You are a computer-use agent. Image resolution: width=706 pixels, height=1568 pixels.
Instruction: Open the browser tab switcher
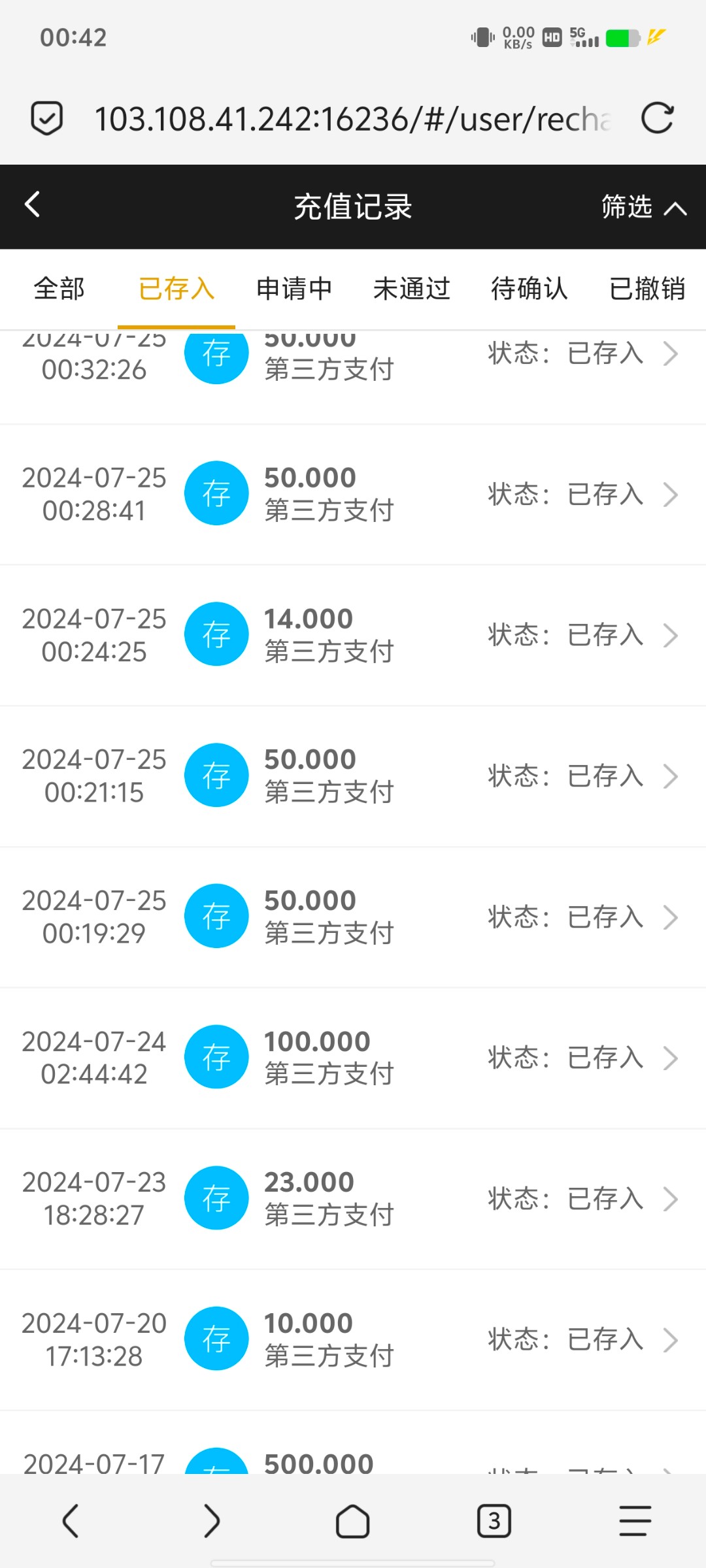(x=494, y=1521)
